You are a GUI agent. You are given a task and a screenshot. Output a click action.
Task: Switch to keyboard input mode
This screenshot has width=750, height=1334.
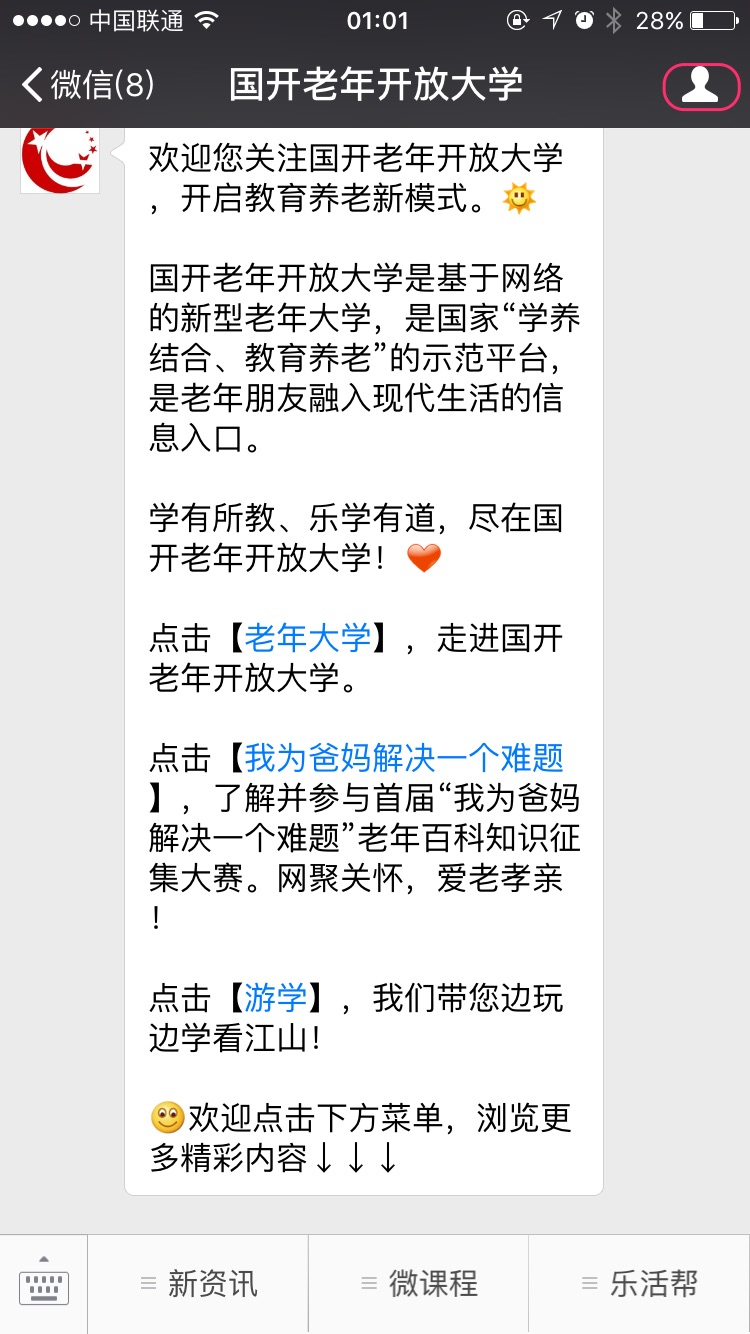point(44,1284)
